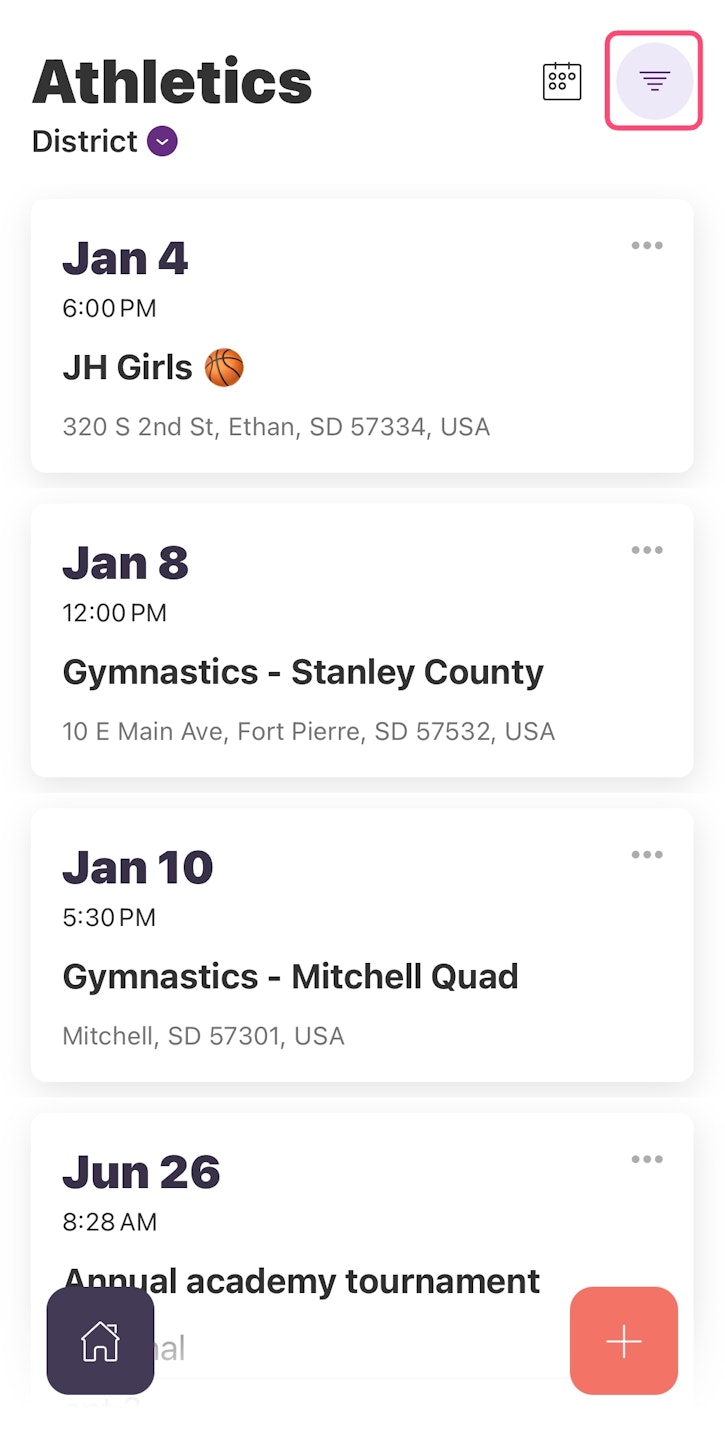The height and width of the screenshot is (1440, 725).
Task: View Gymnastics - Mitchell Quad event
Action: pos(290,976)
